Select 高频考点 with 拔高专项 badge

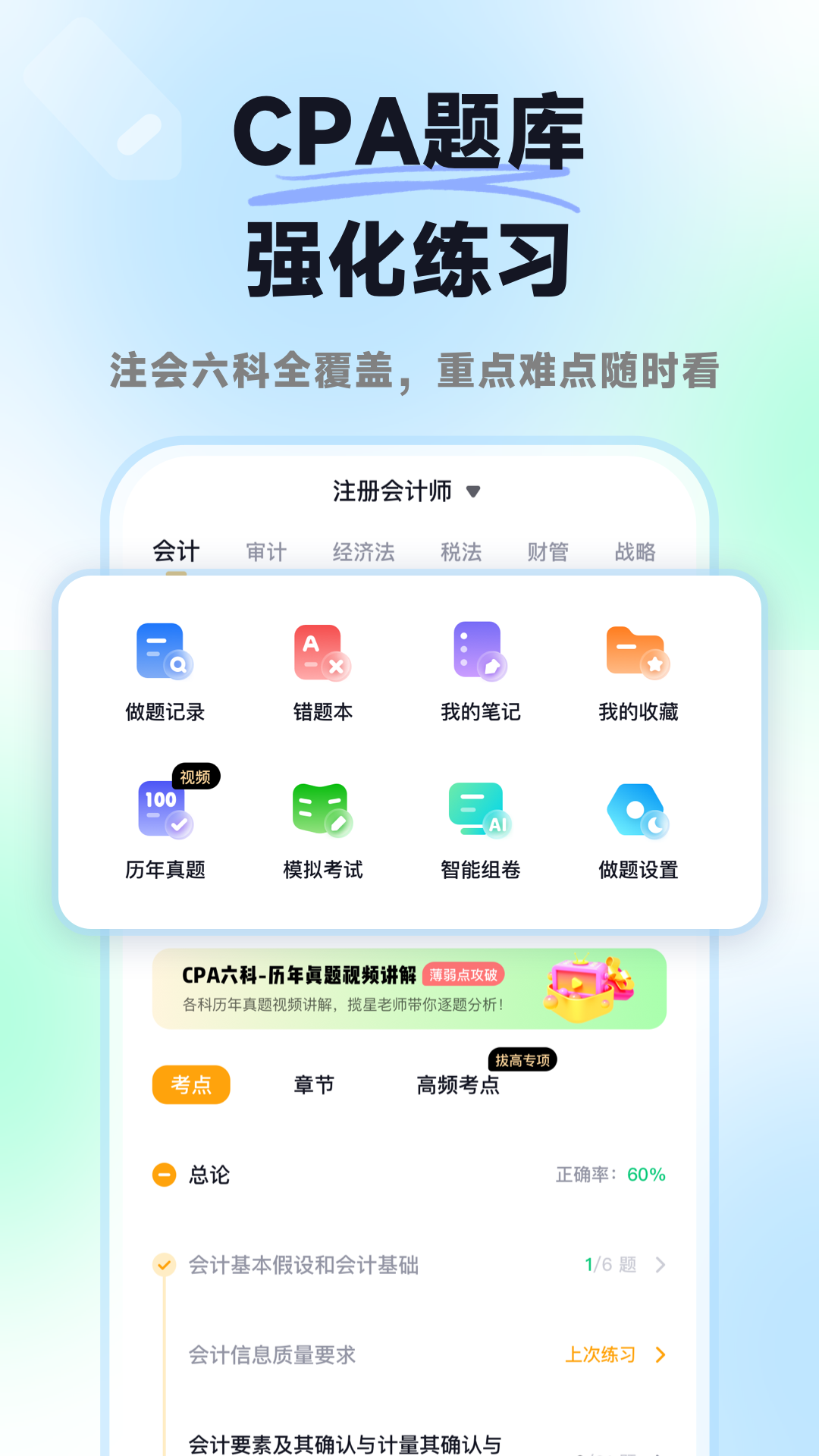[458, 1085]
